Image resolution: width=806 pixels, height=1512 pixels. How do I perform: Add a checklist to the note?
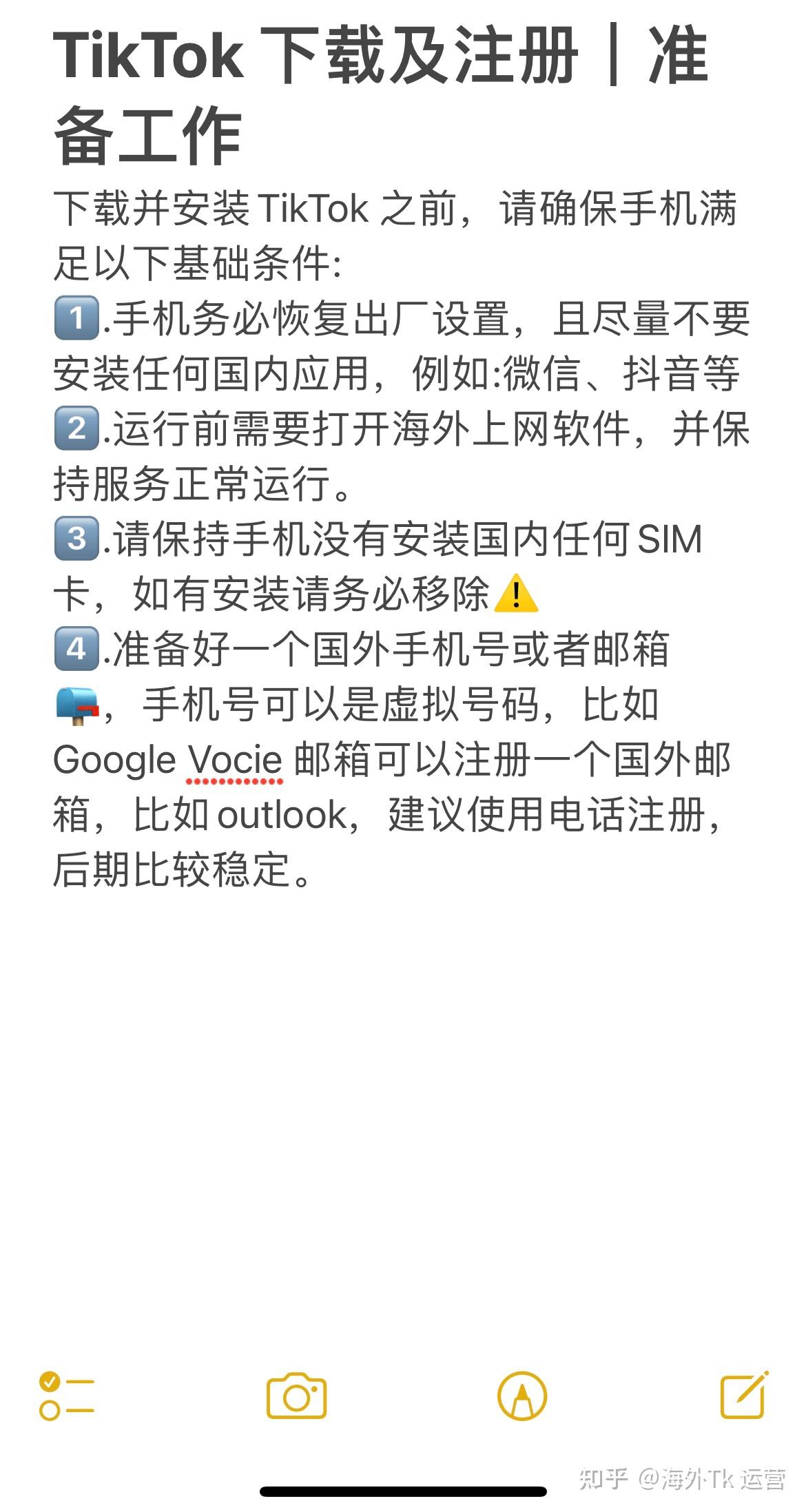pos(67,1396)
